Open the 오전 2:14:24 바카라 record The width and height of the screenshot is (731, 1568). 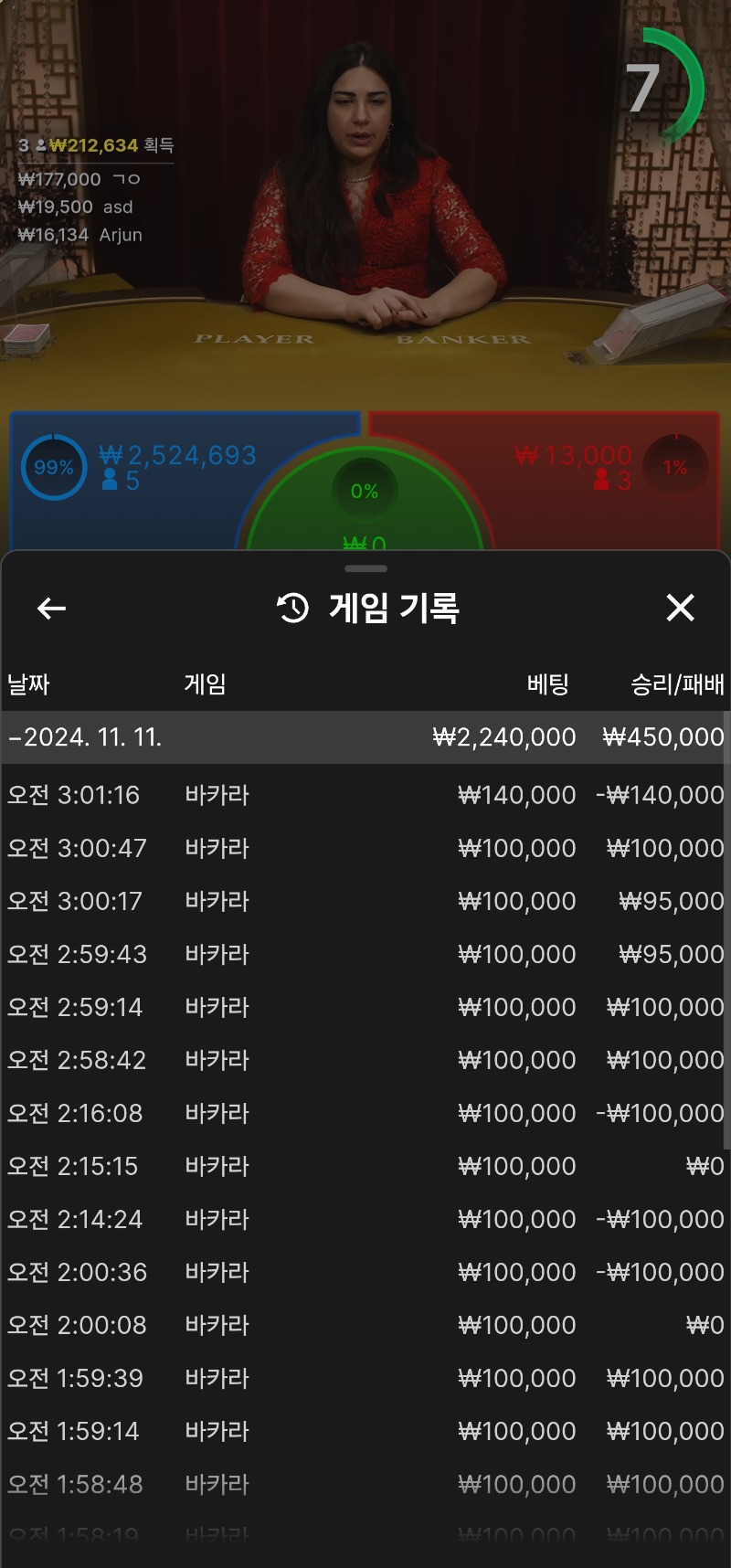[365, 1219]
